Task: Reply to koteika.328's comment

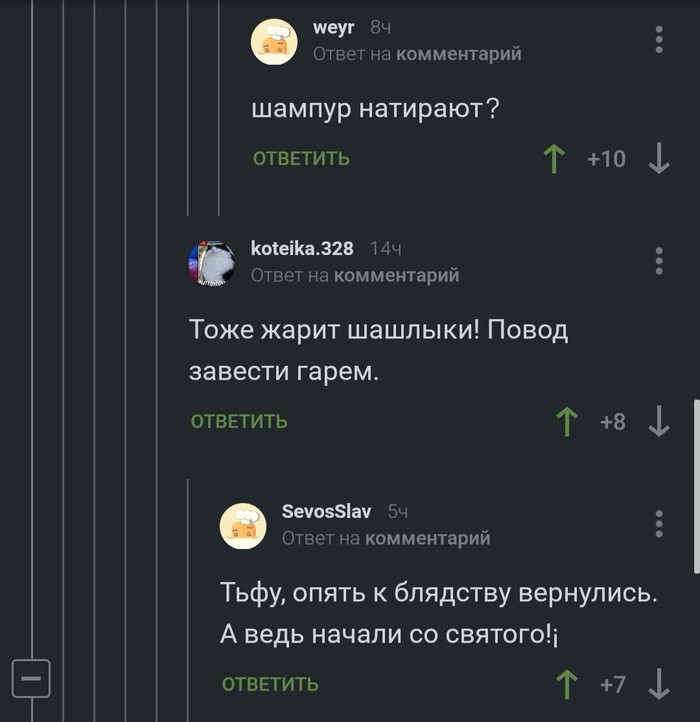Action: click(x=239, y=421)
